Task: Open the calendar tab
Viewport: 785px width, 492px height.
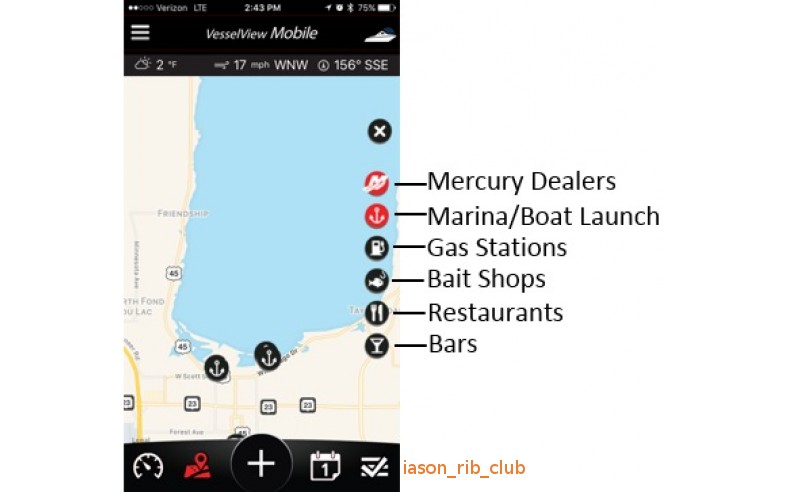Action: (325, 466)
